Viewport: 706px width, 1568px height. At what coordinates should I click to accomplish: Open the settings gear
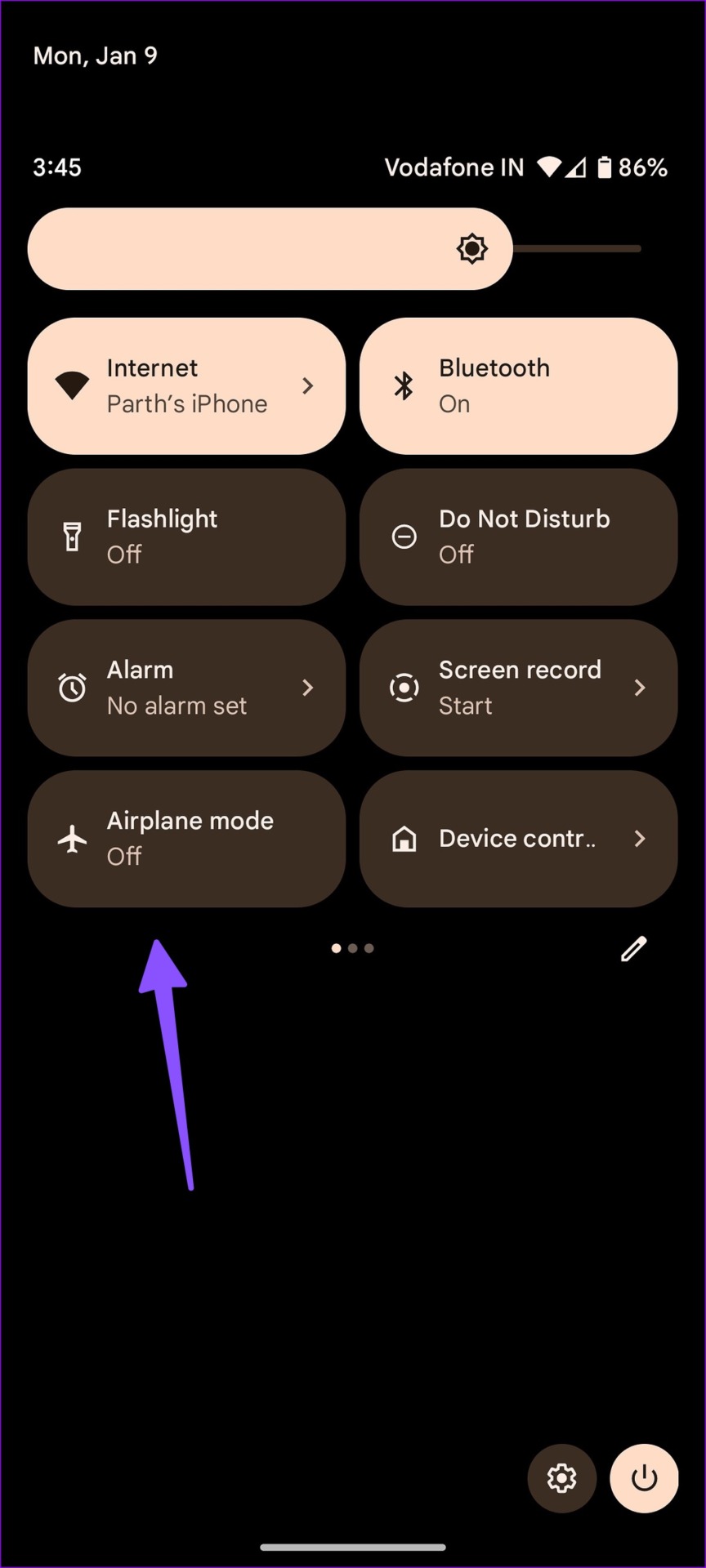coord(562,1477)
